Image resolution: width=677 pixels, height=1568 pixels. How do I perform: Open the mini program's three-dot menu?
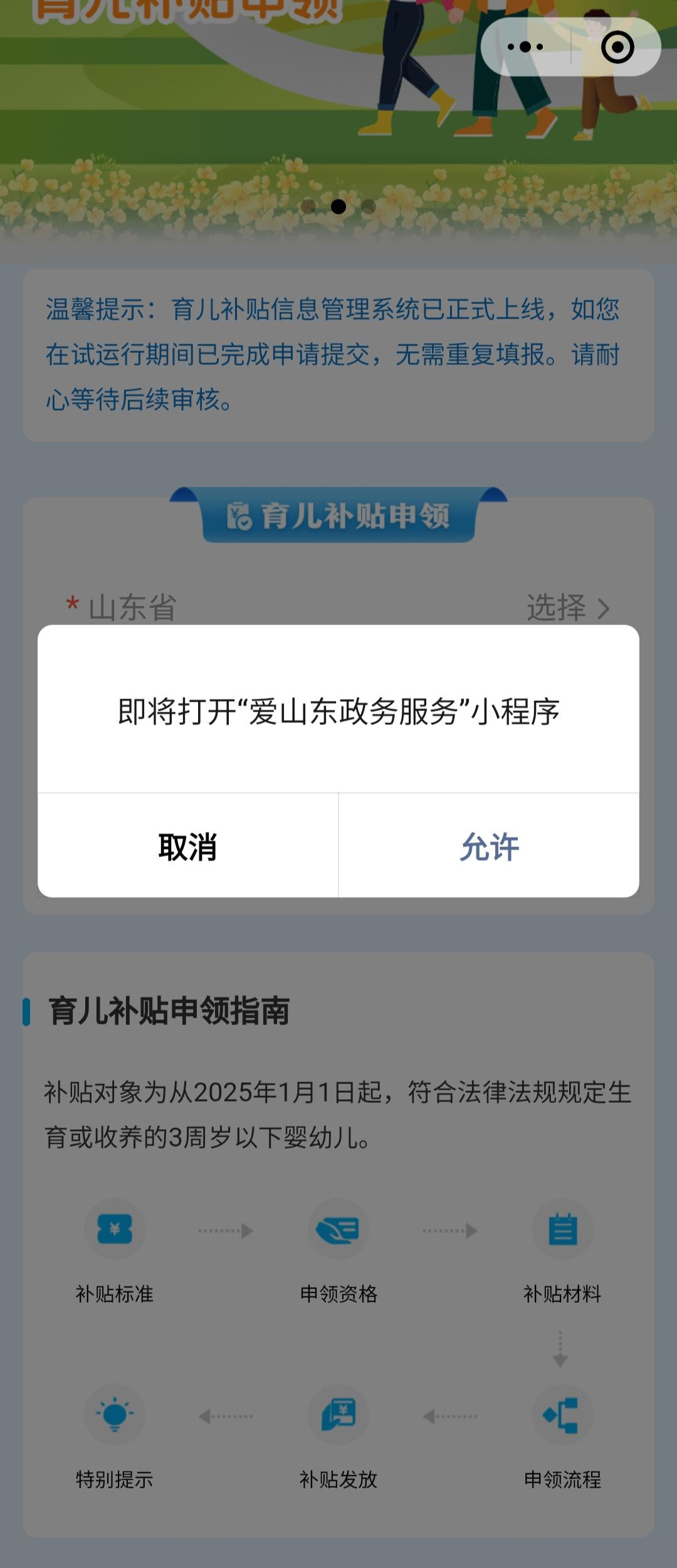tap(525, 47)
